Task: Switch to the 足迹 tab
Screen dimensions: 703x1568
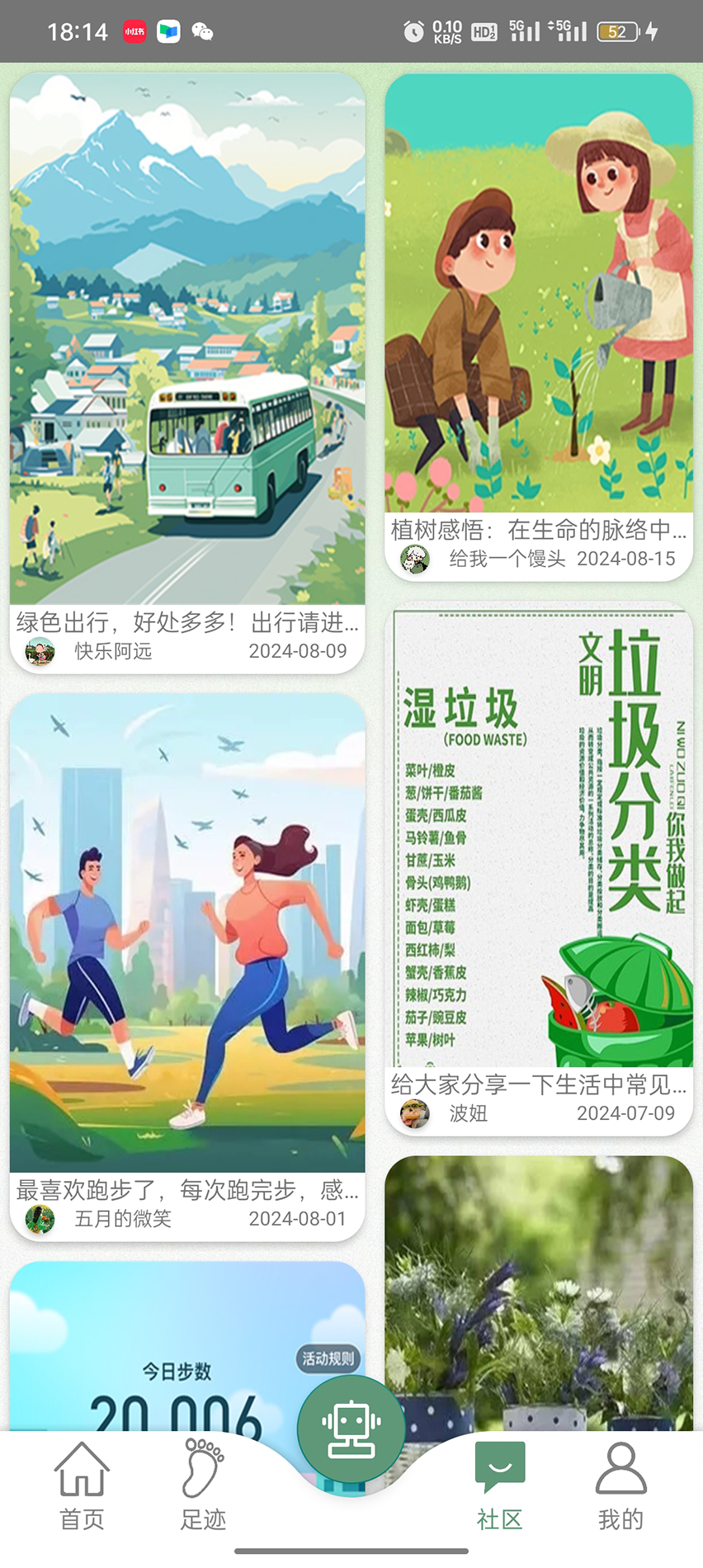Action: click(x=203, y=1485)
